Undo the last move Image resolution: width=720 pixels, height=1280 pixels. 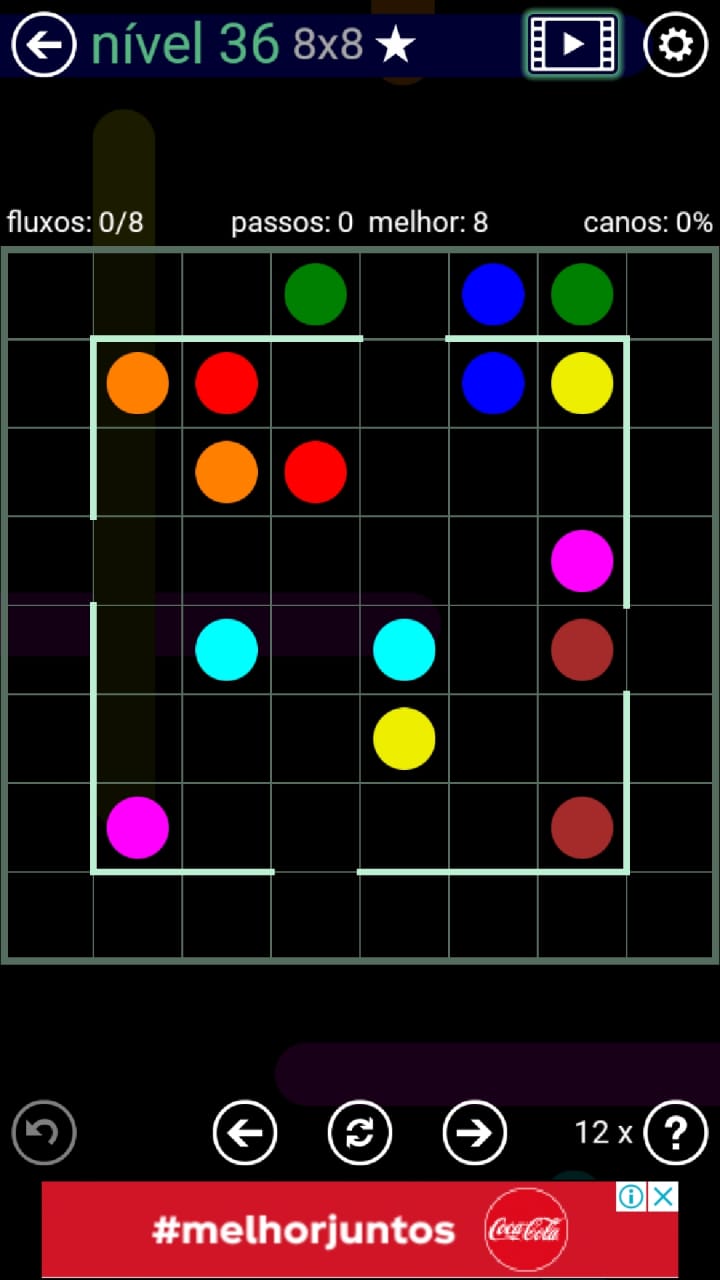coord(44,1132)
